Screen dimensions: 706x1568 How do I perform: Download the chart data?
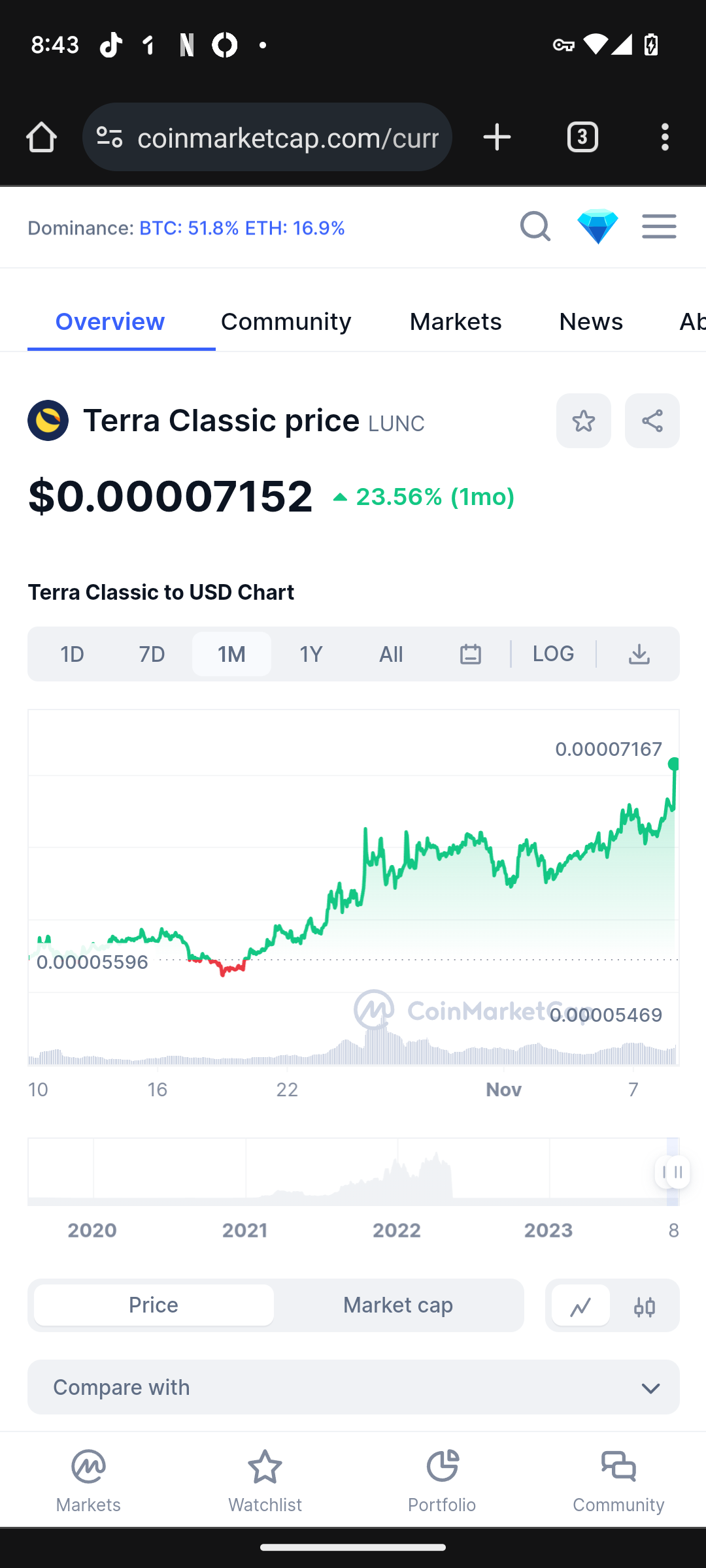click(639, 654)
